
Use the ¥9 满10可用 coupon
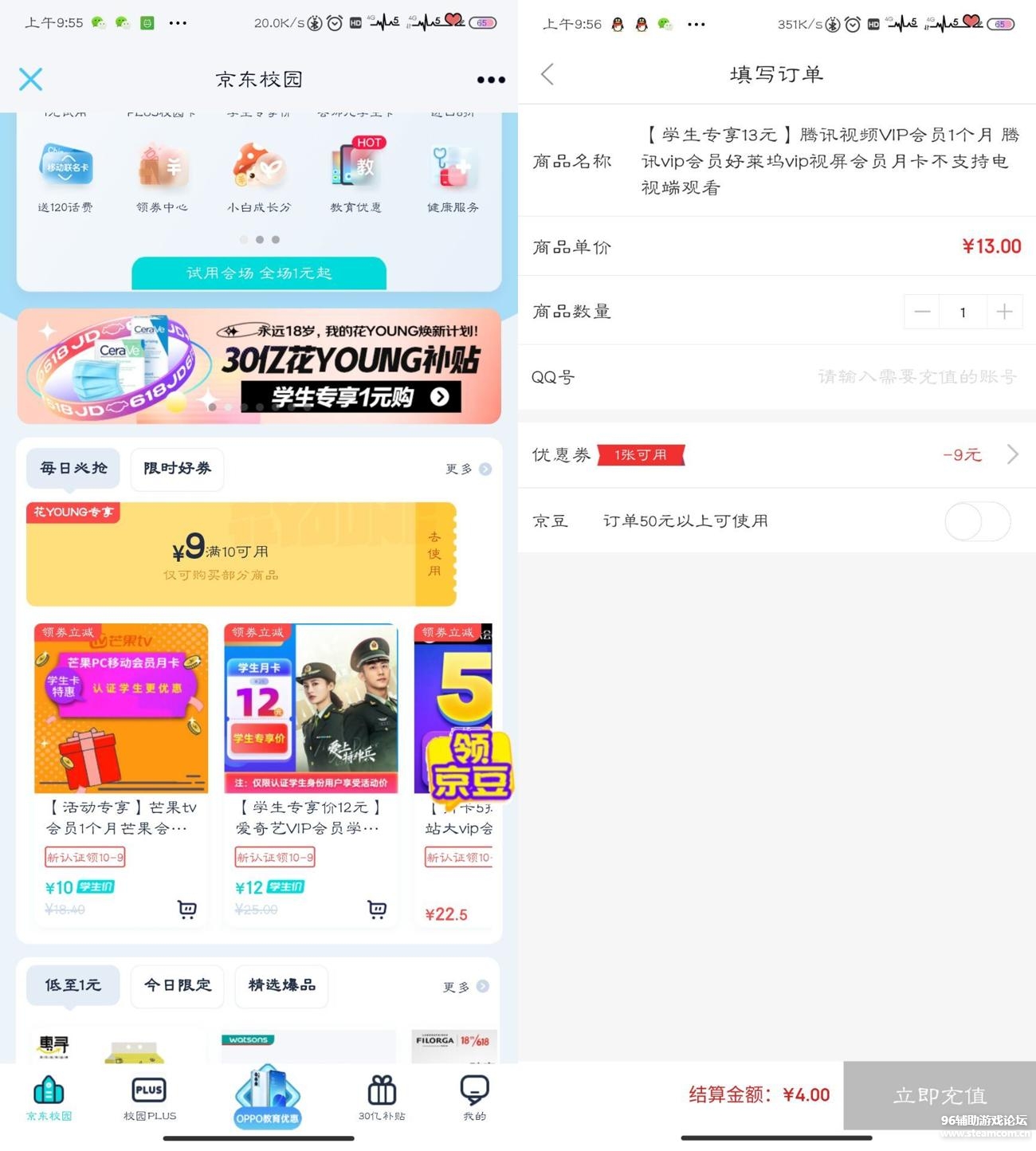click(x=435, y=554)
